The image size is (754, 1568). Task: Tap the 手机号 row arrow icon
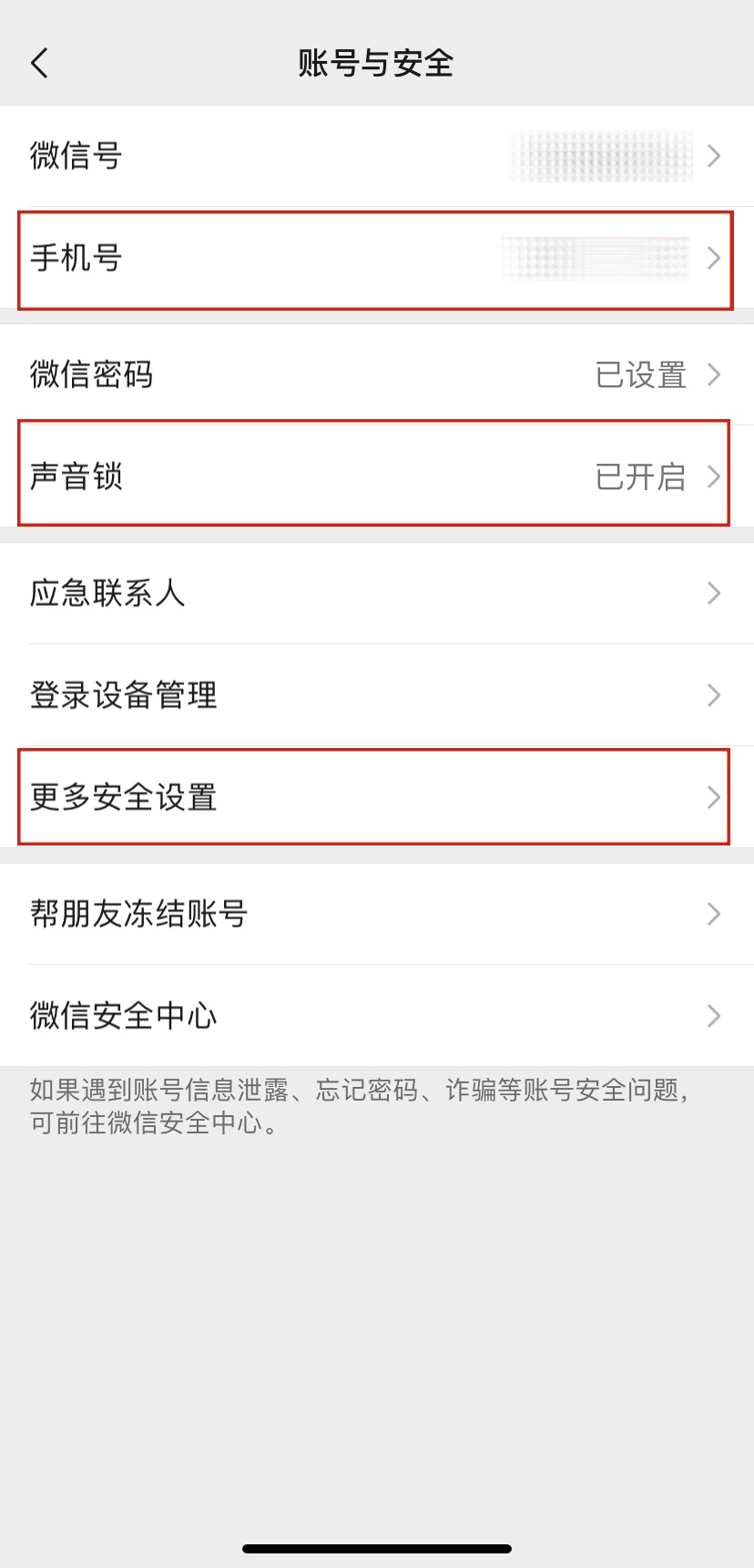pos(715,259)
